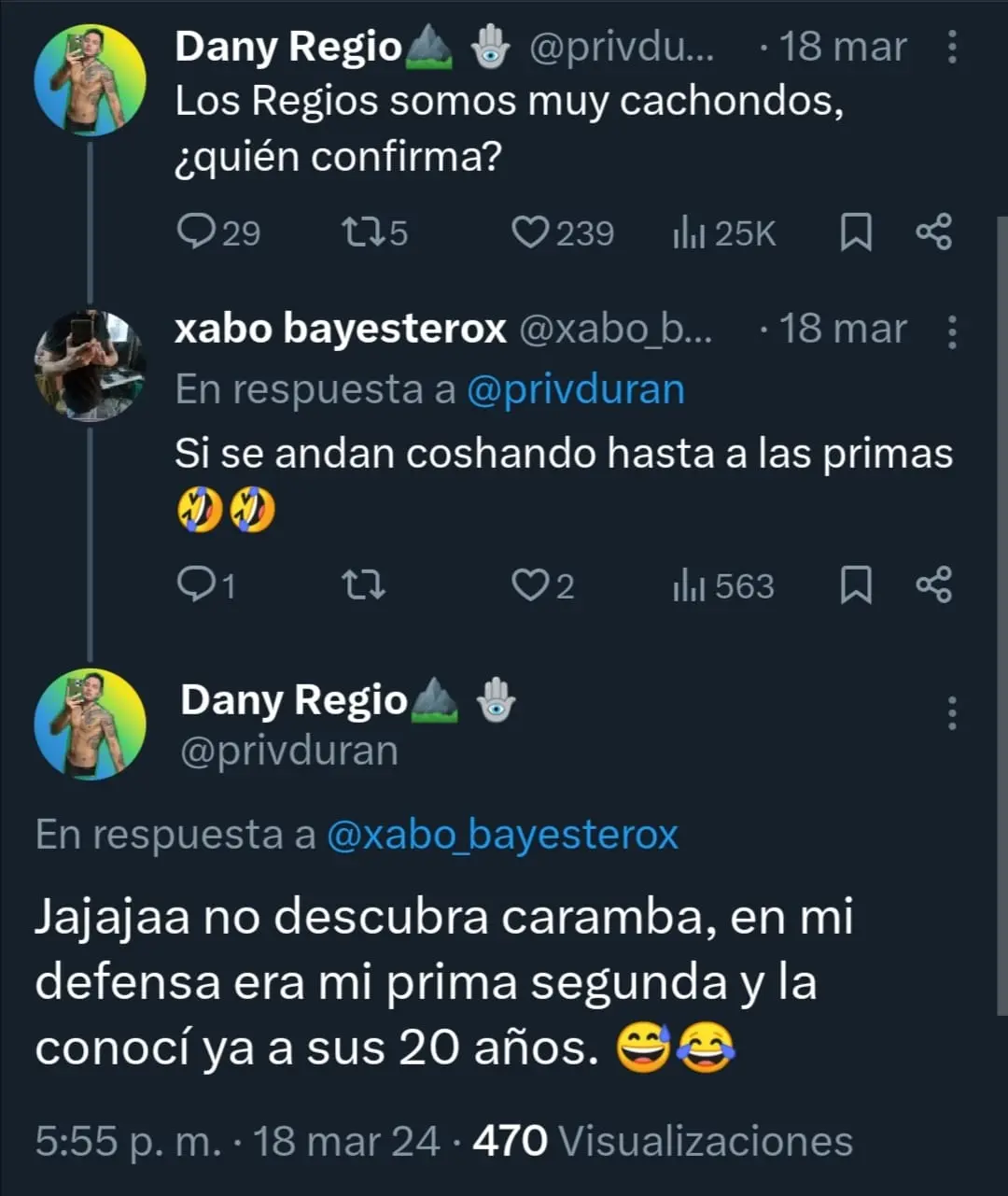
Task: Bookmark Dany Regio's 'Los Regios' tweet
Action: (x=856, y=232)
